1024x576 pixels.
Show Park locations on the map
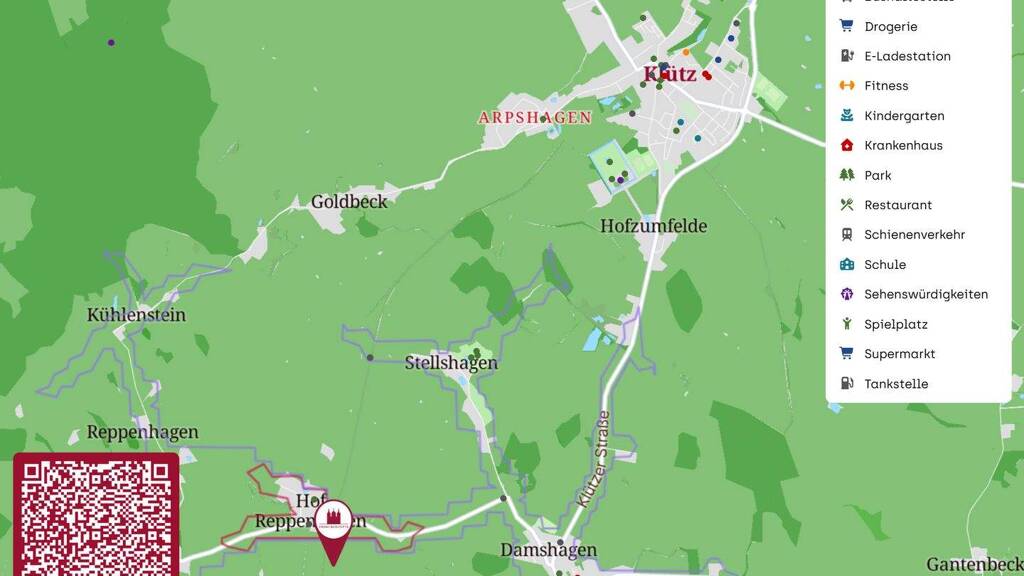(x=918, y=175)
